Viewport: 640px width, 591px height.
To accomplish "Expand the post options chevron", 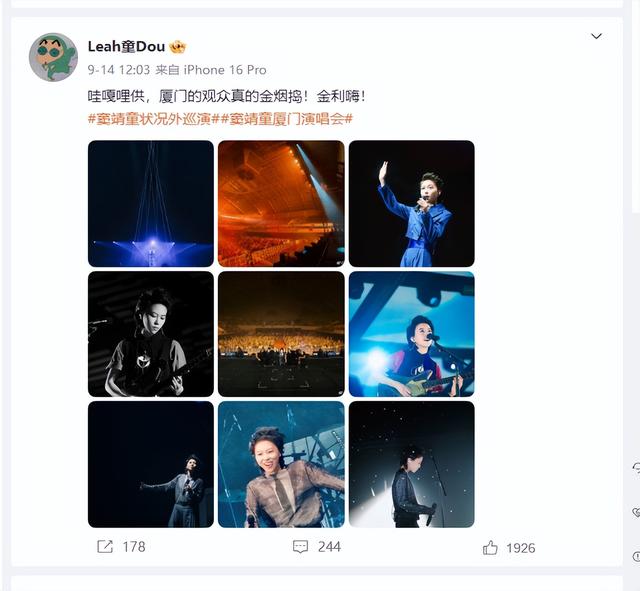I will pos(596,36).
